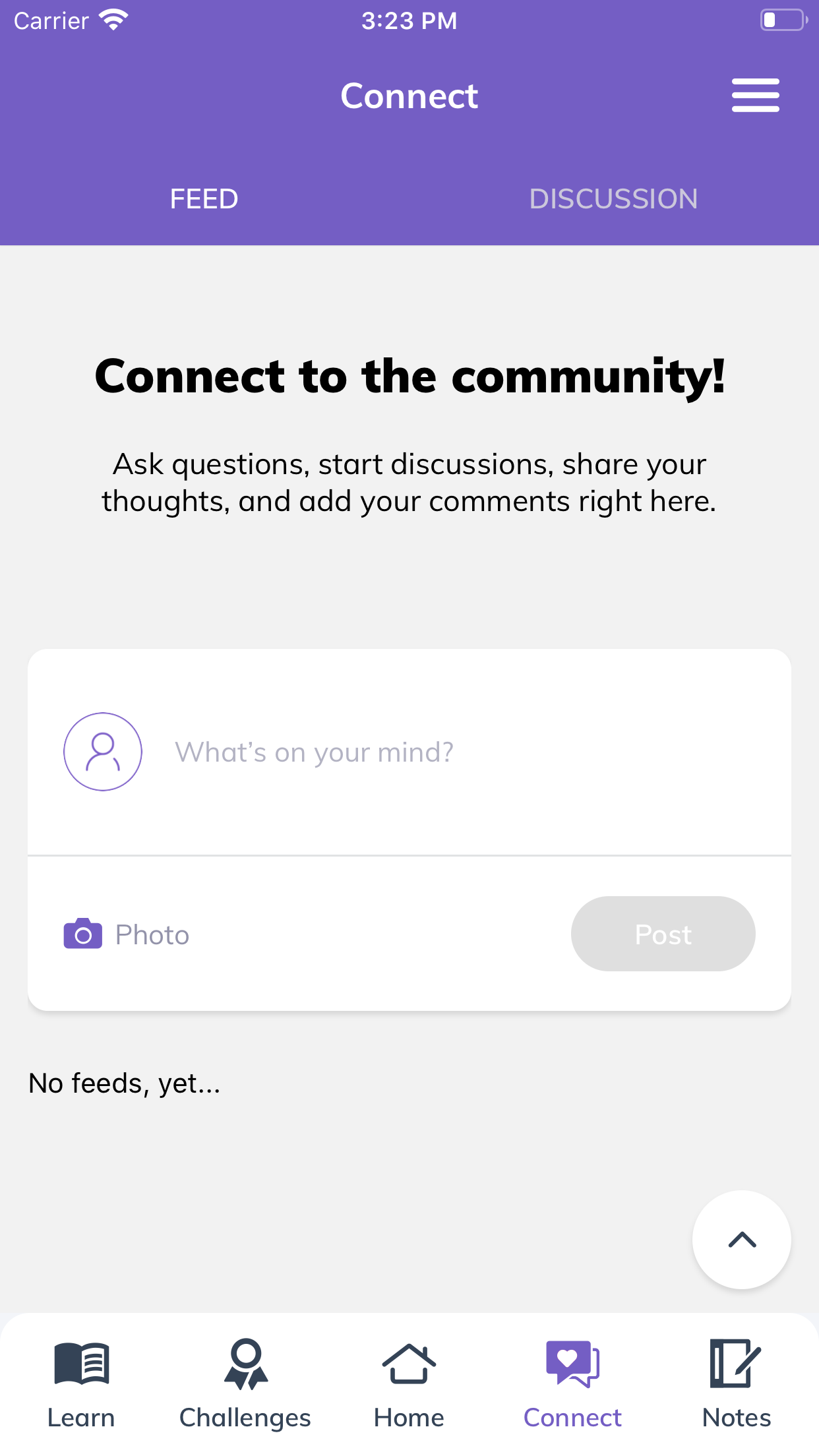Open the hamburger navigation menu
This screenshot has width=819, height=1456.
click(x=756, y=95)
